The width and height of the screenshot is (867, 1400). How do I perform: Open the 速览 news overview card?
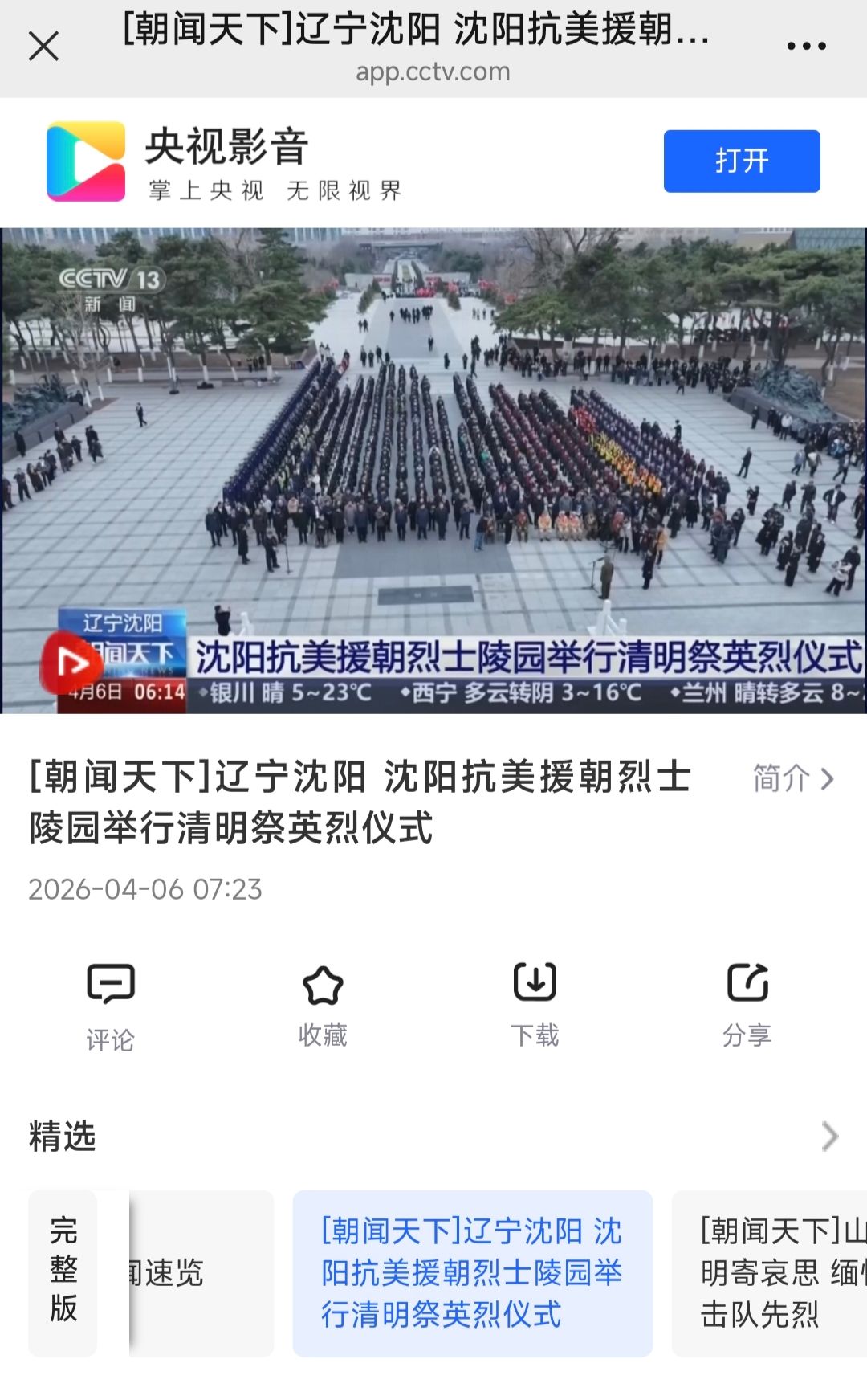[201, 1272]
